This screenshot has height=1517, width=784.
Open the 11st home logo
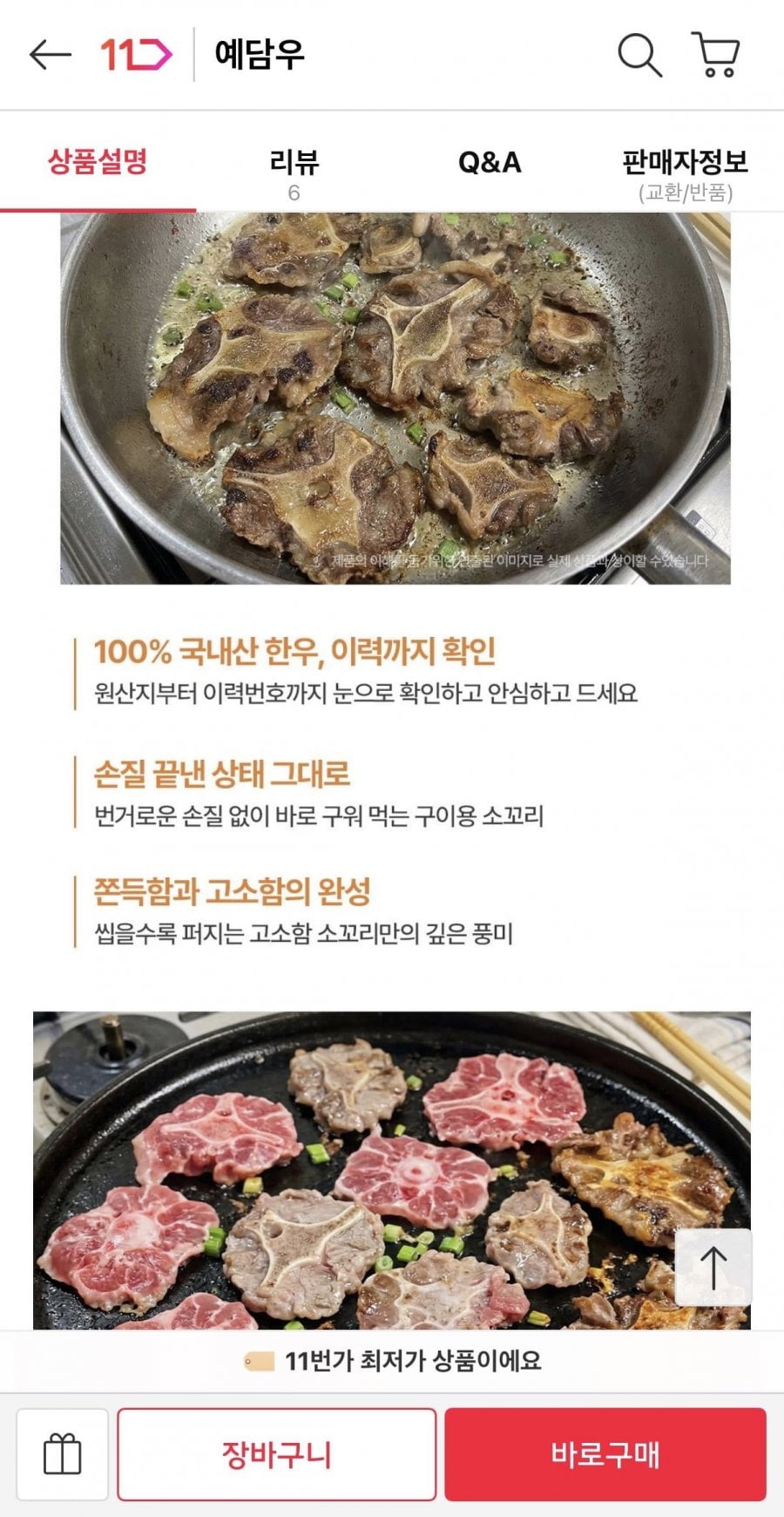pos(135,54)
